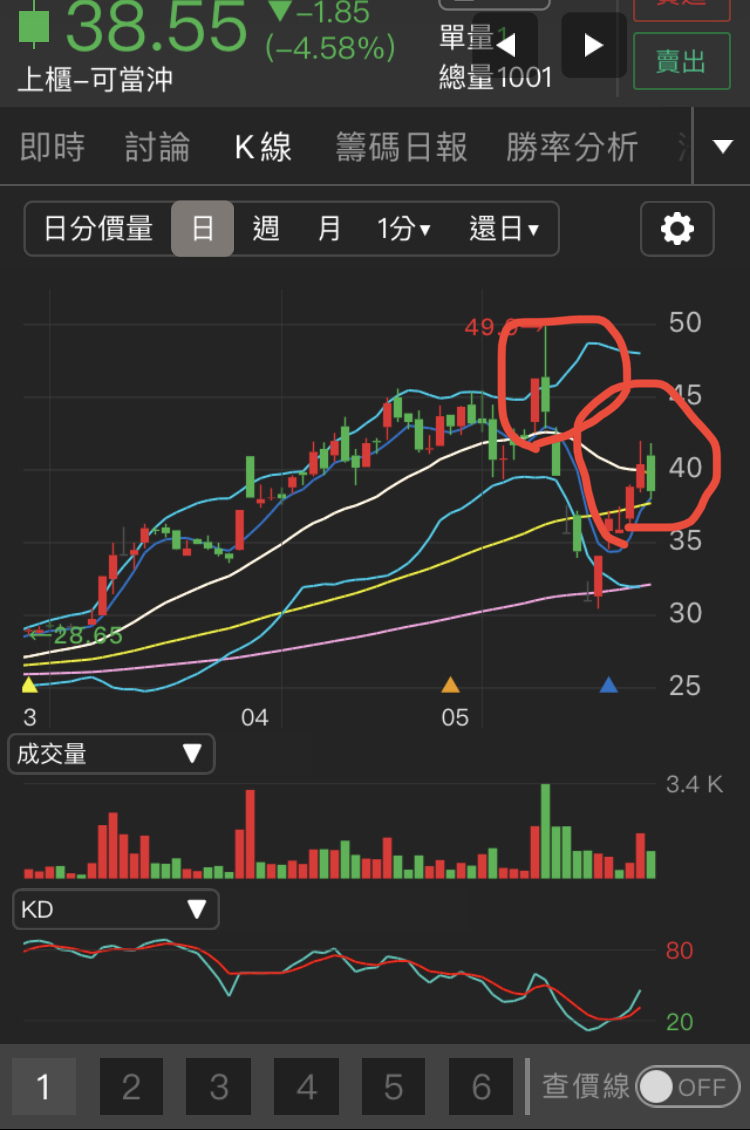Switch to the 即時 tab

click(x=53, y=148)
